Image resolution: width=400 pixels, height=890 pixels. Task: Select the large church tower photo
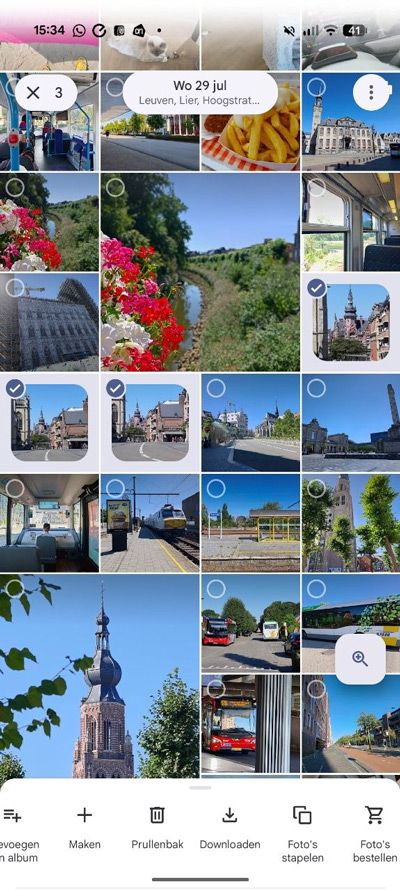(99, 675)
